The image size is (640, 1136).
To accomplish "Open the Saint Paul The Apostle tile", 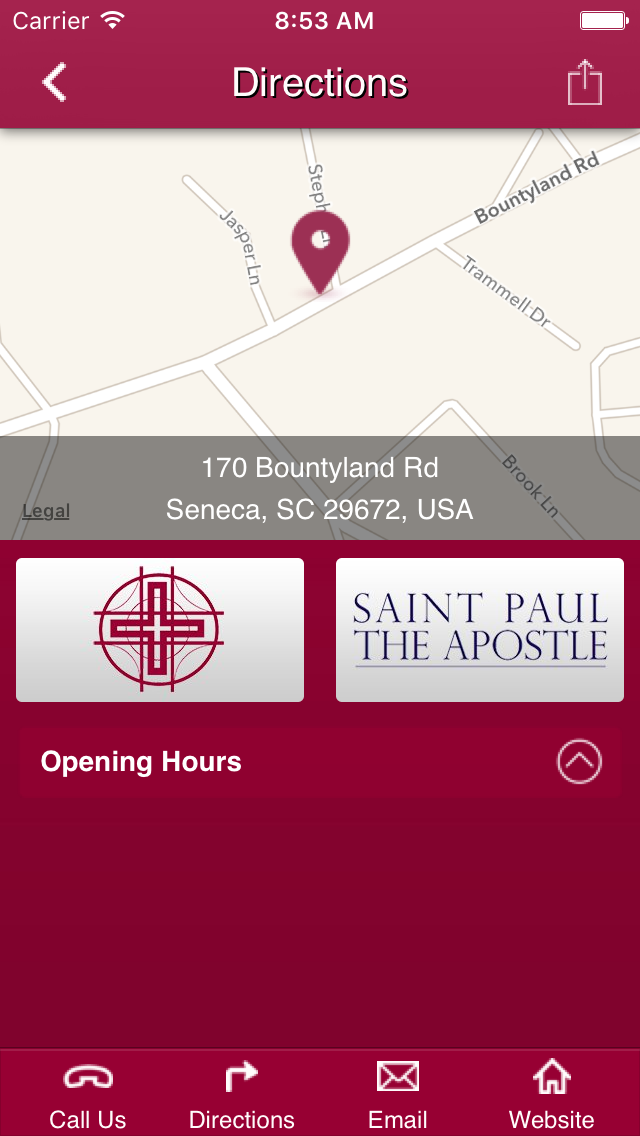I will coord(480,630).
